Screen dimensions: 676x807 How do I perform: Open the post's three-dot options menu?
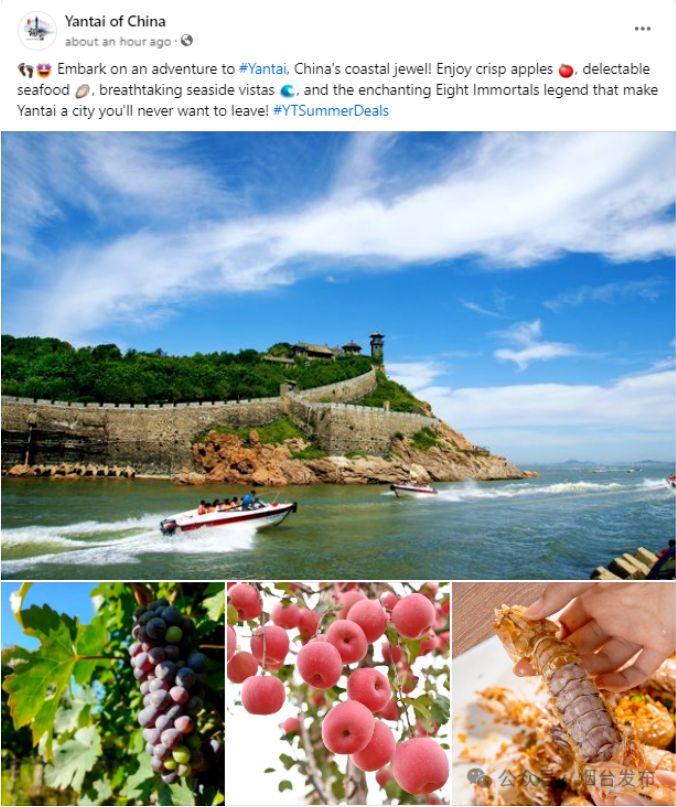point(642,29)
